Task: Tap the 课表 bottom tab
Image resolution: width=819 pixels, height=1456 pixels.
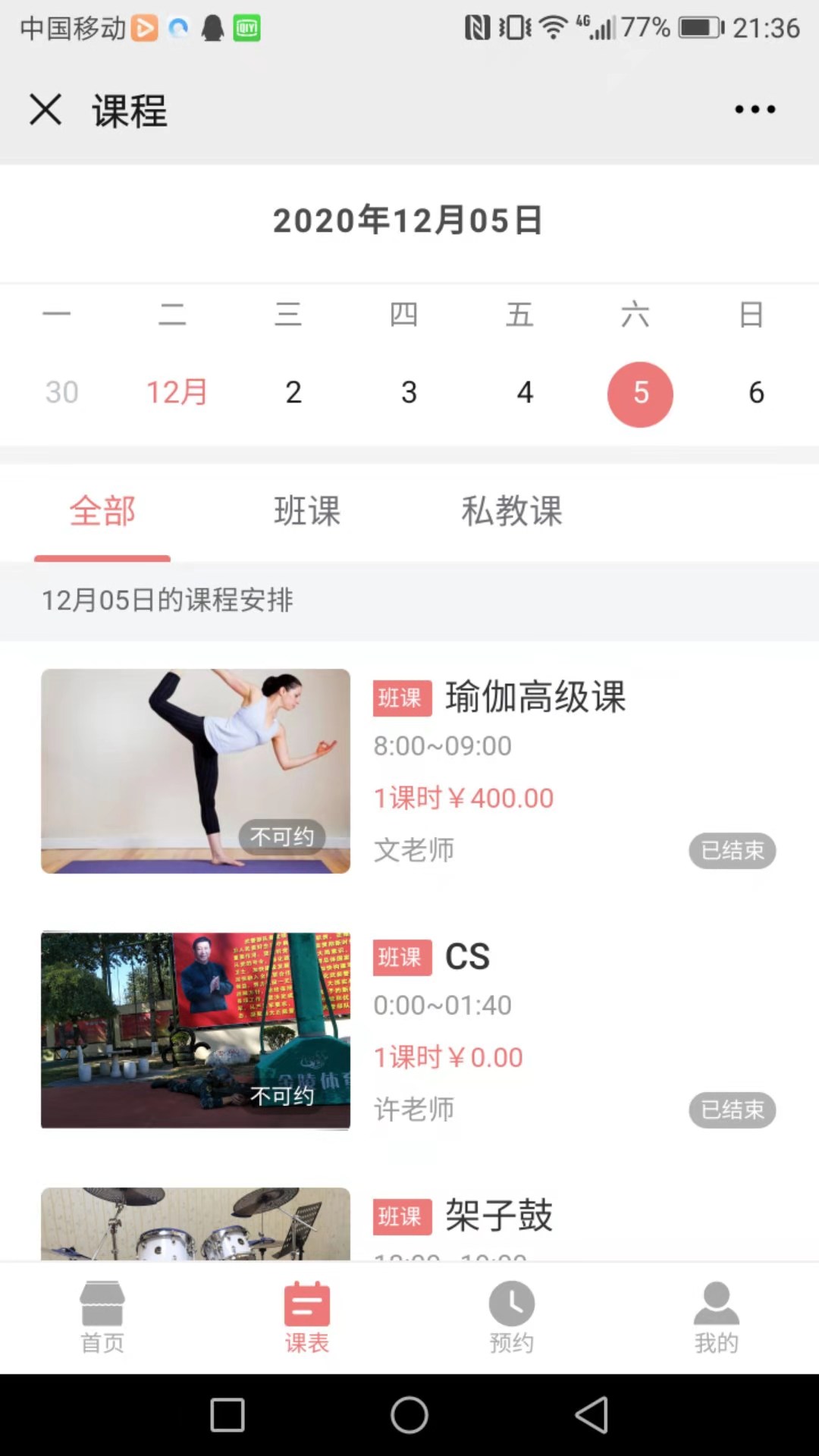Action: 307,1317
